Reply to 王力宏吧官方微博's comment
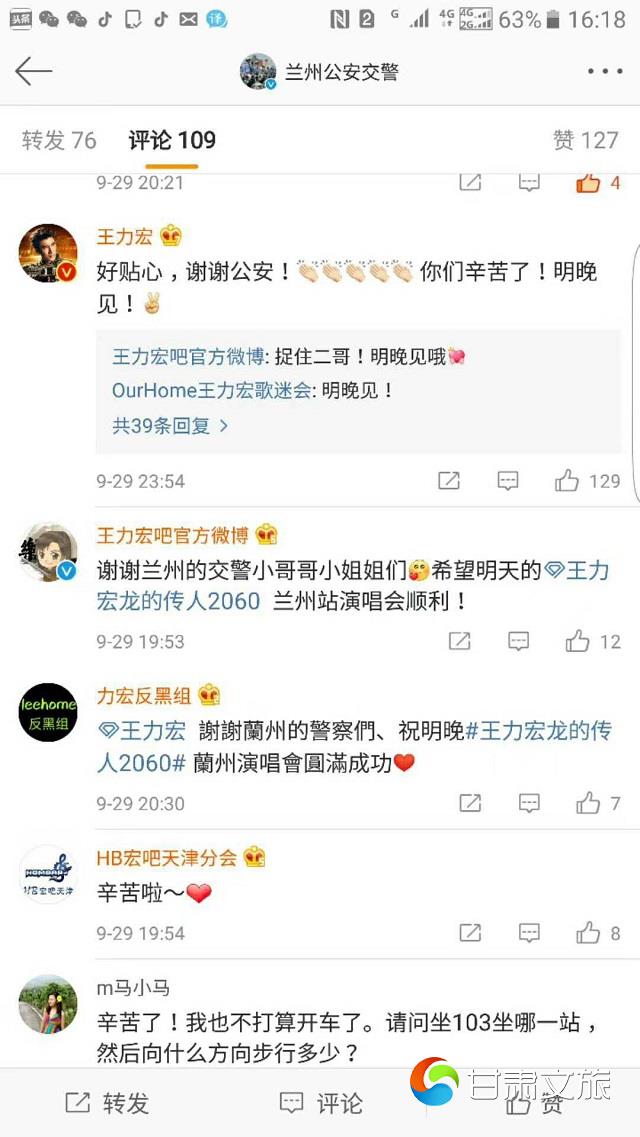The image size is (640, 1137). (x=518, y=641)
